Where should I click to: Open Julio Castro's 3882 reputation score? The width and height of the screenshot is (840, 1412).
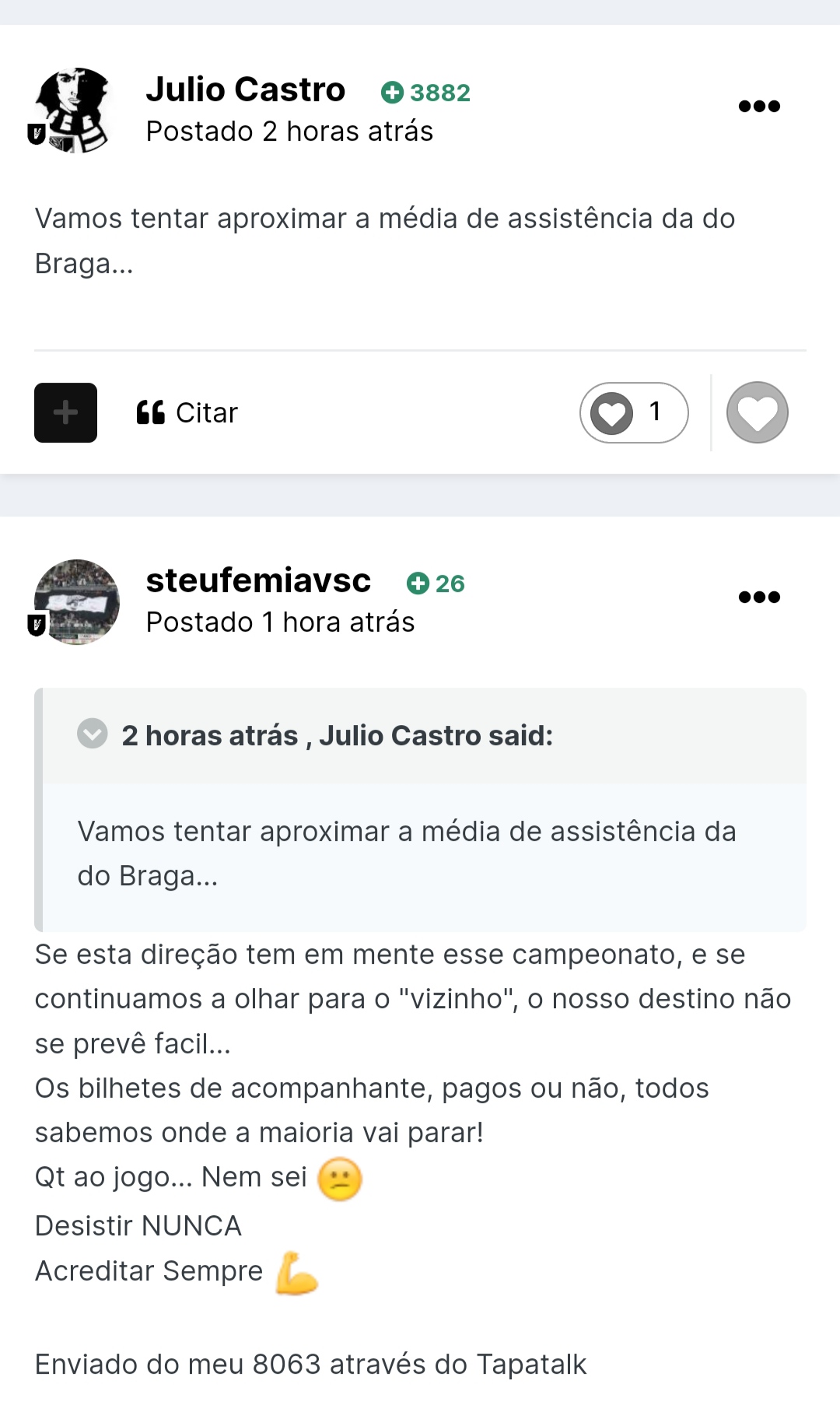(x=425, y=93)
